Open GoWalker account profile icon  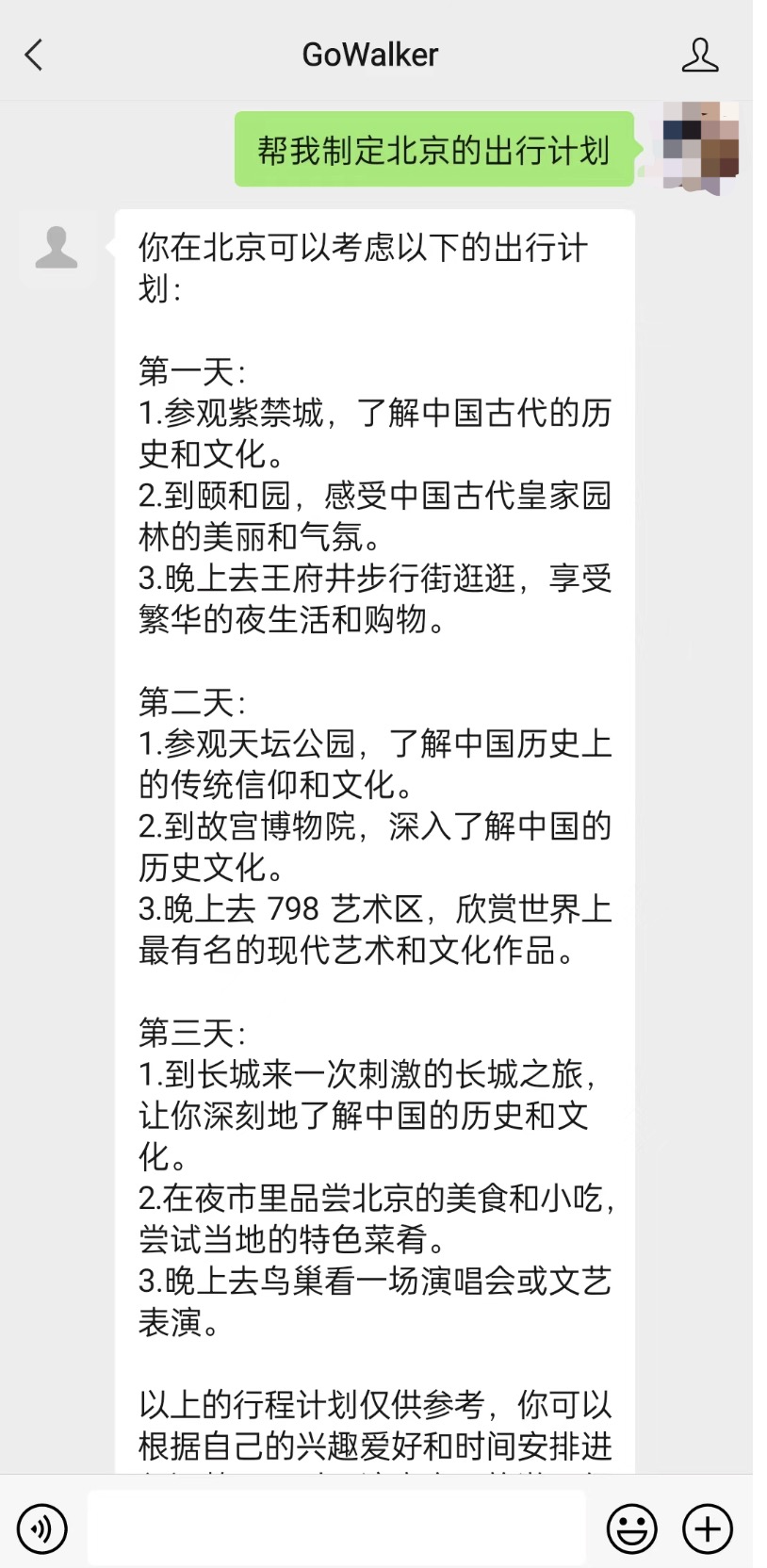pyautogui.click(x=699, y=55)
